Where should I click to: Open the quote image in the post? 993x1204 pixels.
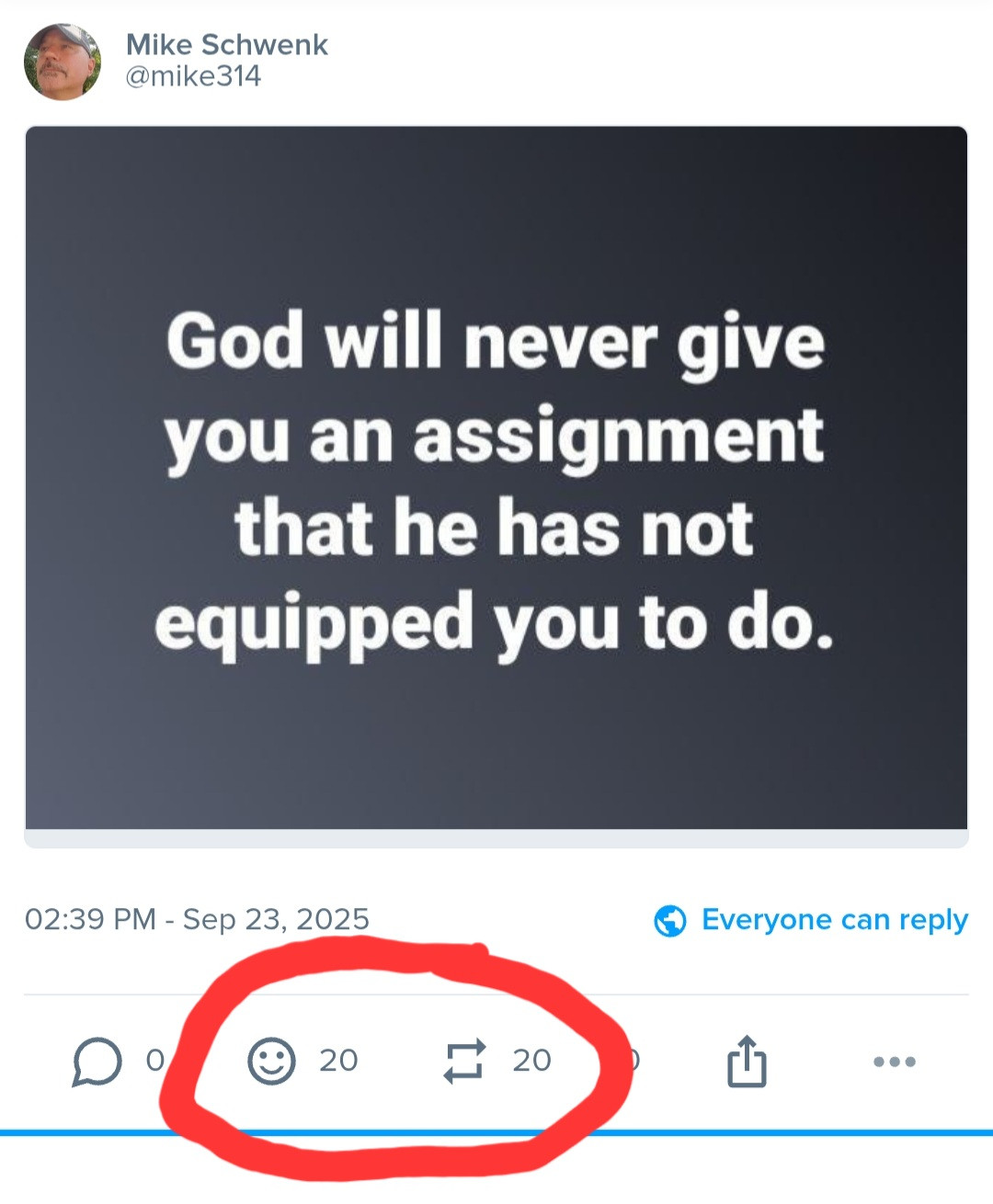pyautogui.click(x=496, y=478)
